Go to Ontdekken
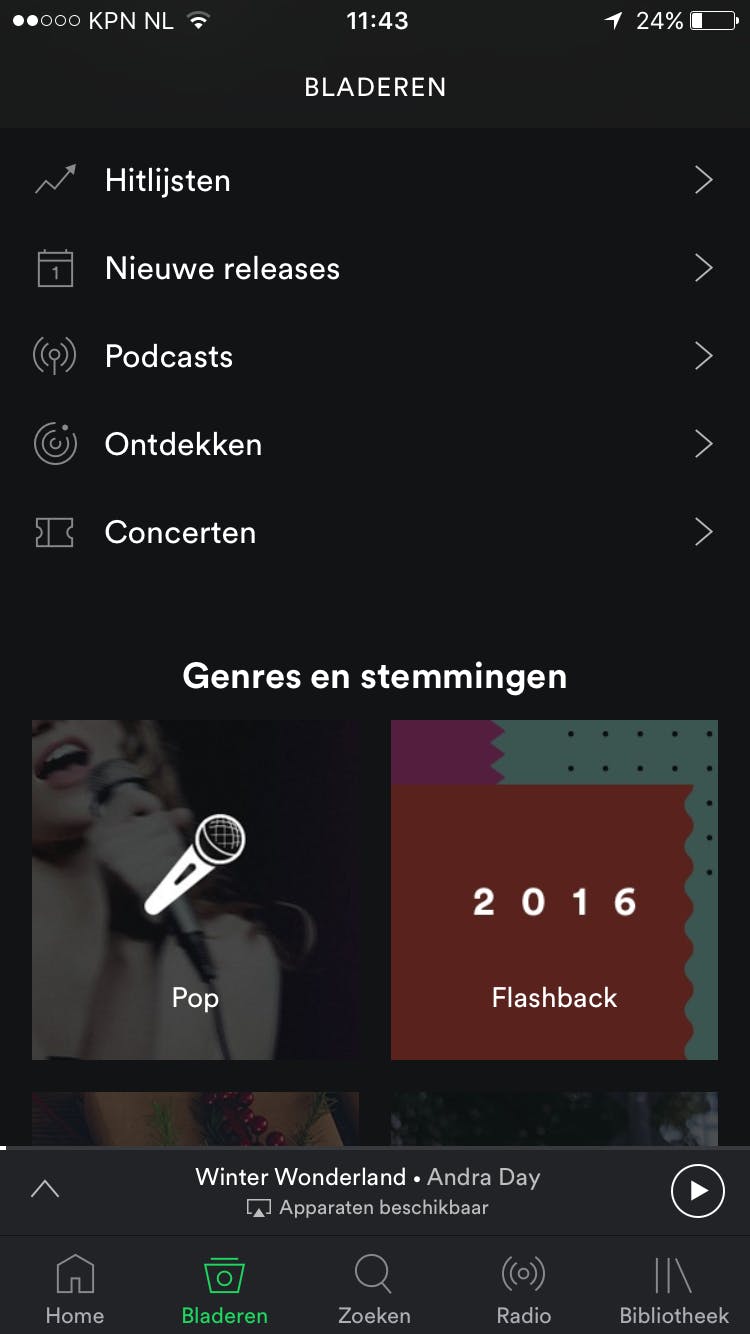Screen dimensions: 750x1334 click(374, 445)
